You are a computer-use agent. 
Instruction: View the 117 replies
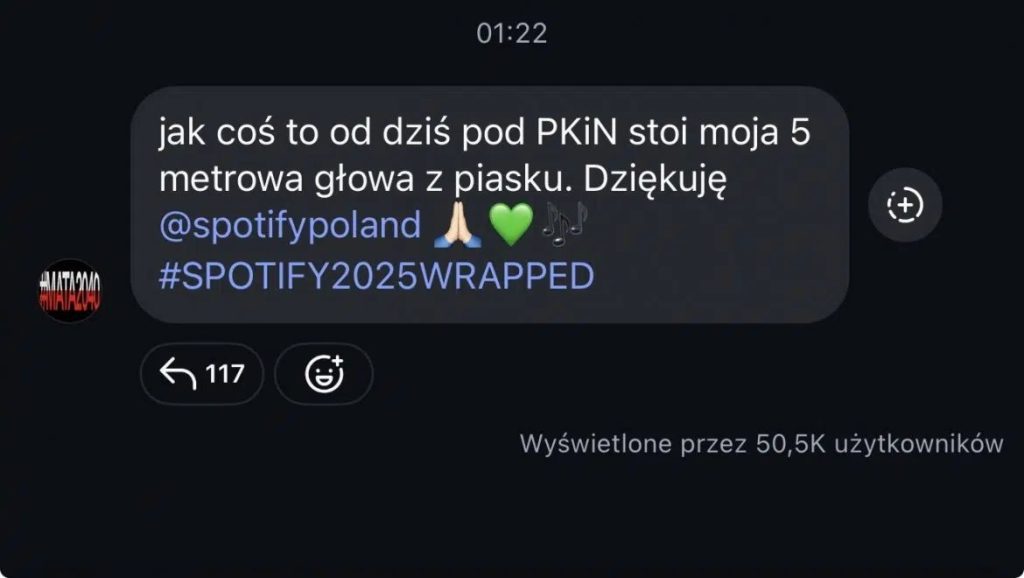[202, 374]
